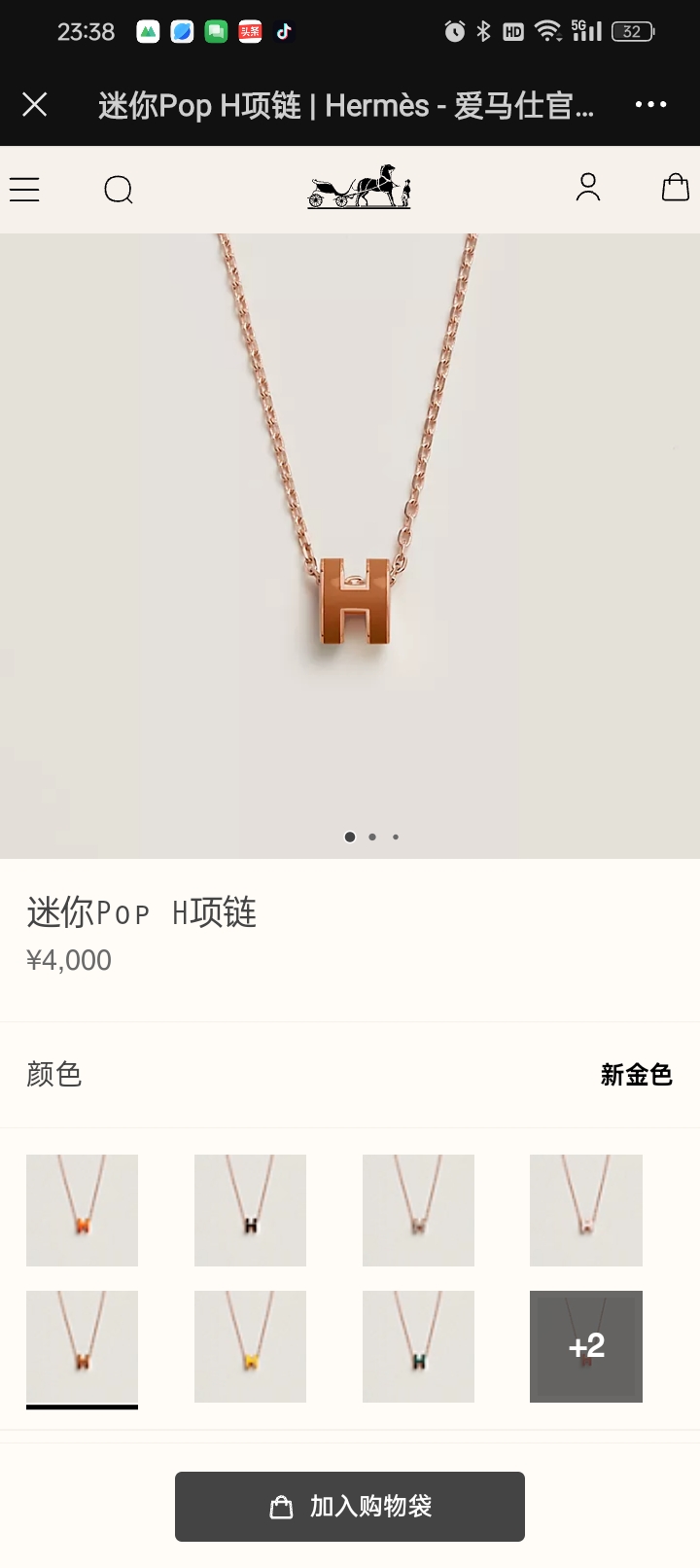This screenshot has height=1568, width=700.
Task: Select the black pendant color swatch
Action: [x=250, y=1210]
